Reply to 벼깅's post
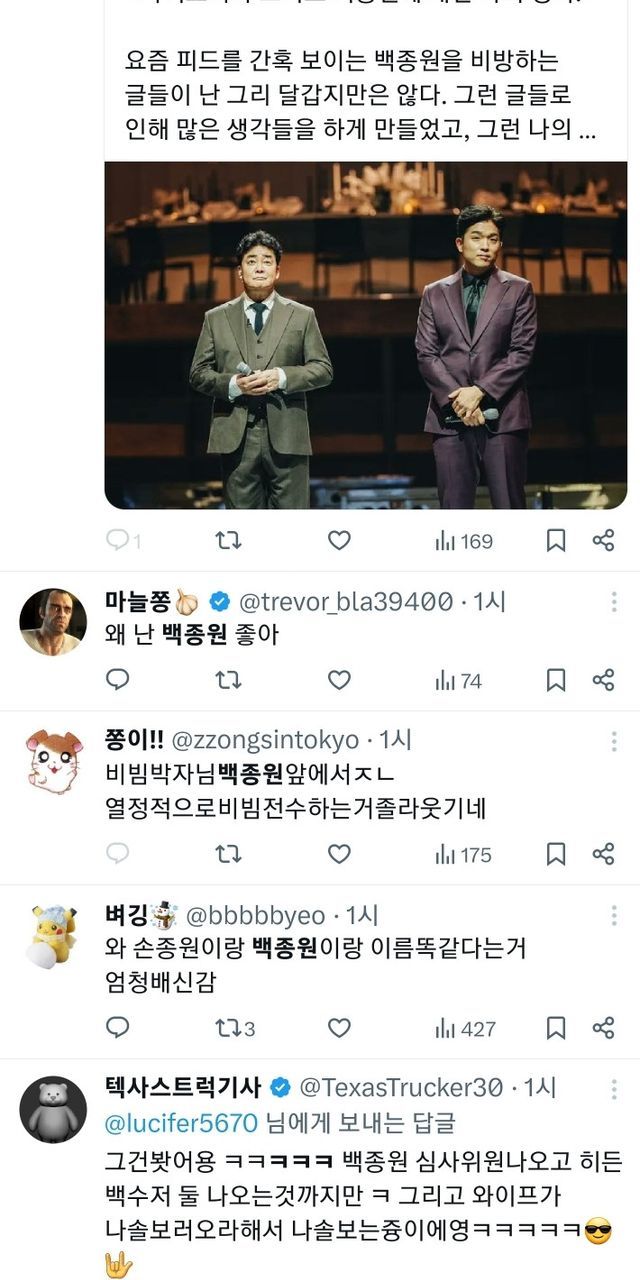Viewport: 640px width, 1280px height. coord(118,1028)
